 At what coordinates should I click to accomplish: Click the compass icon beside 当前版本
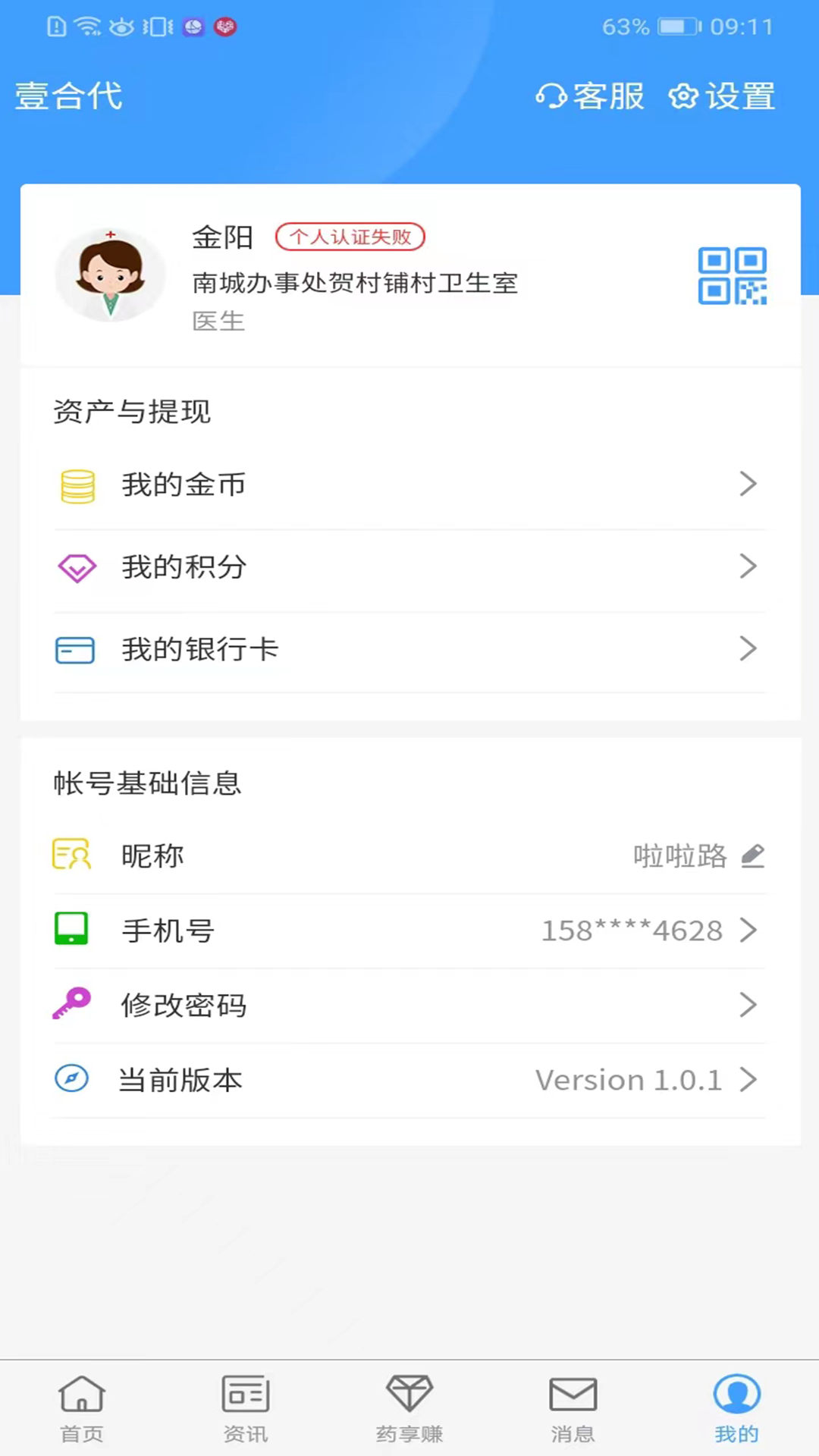[71, 1078]
